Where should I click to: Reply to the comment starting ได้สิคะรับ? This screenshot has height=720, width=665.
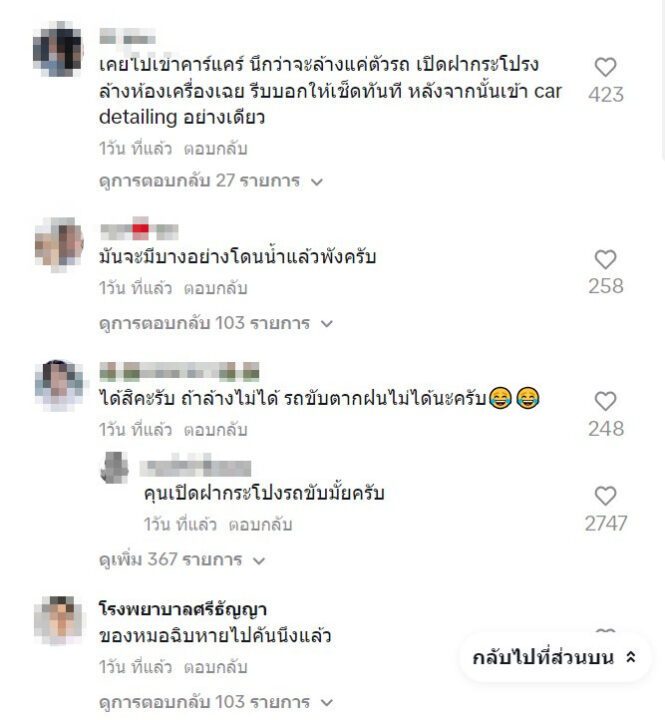pyautogui.click(x=215, y=430)
